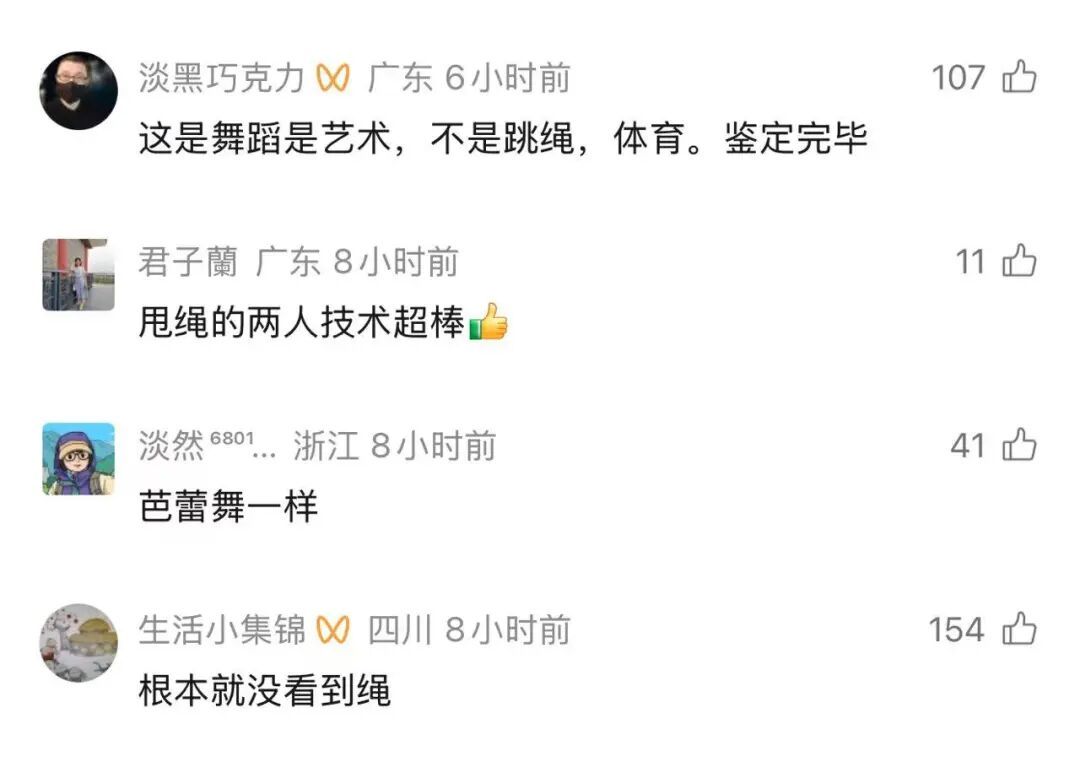The height and width of the screenshot is (778, 1080).
Task: Like 君子蘭's comment about rope swingers
Action: (1019, 262)
